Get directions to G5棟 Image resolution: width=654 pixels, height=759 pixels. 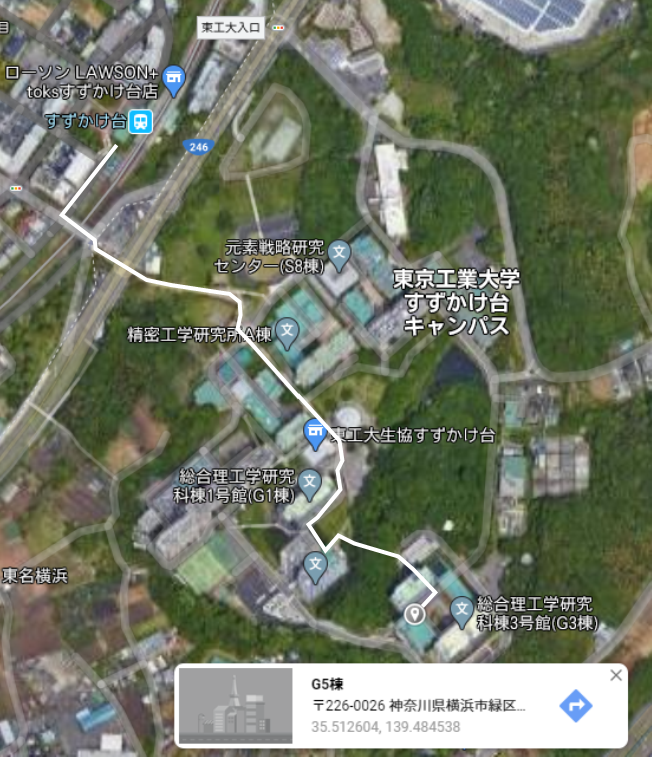(x=575, y=705)
